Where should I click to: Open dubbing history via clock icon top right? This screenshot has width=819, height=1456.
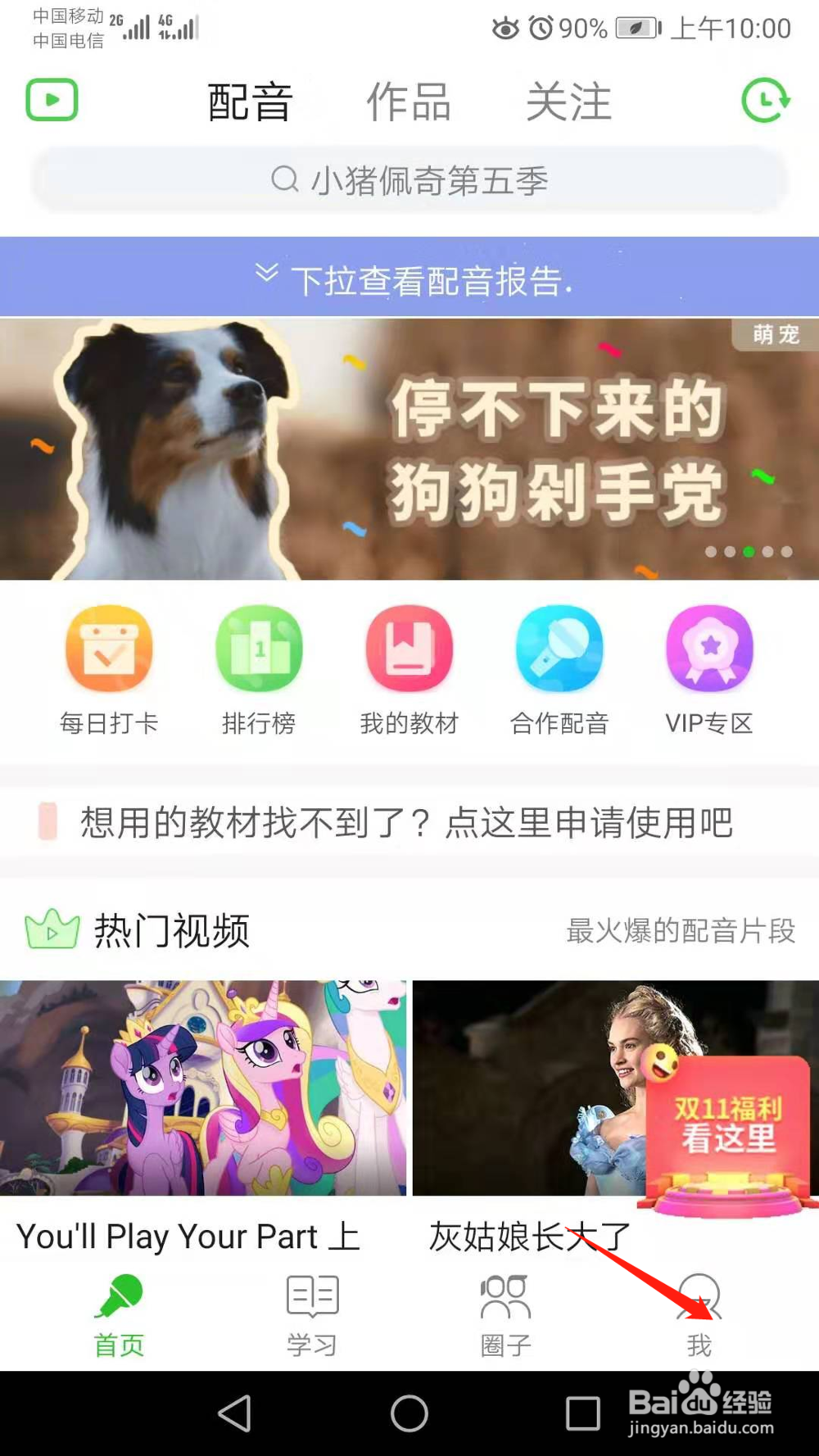click(x=765, y=100)
